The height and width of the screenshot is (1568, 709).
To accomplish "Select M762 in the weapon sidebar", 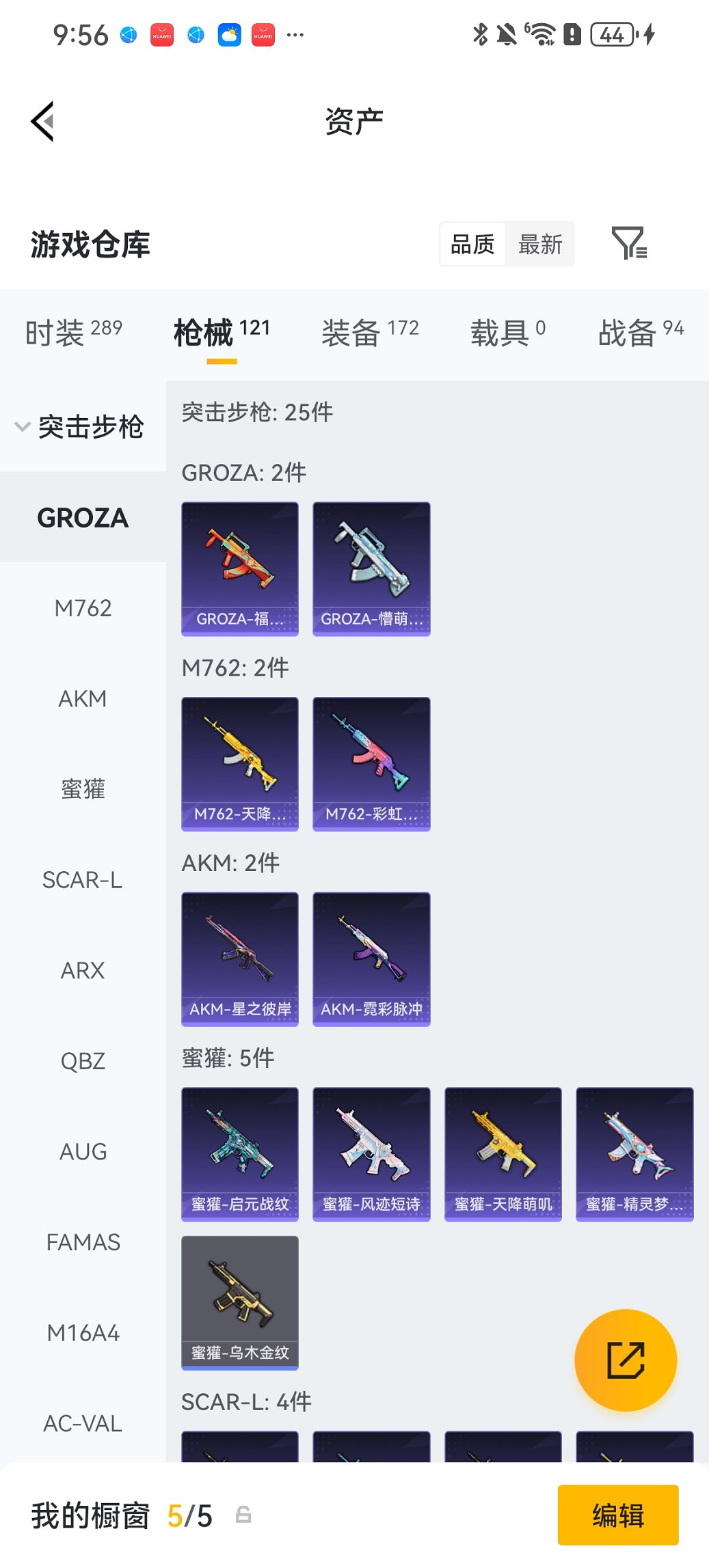I will point(83,608).
